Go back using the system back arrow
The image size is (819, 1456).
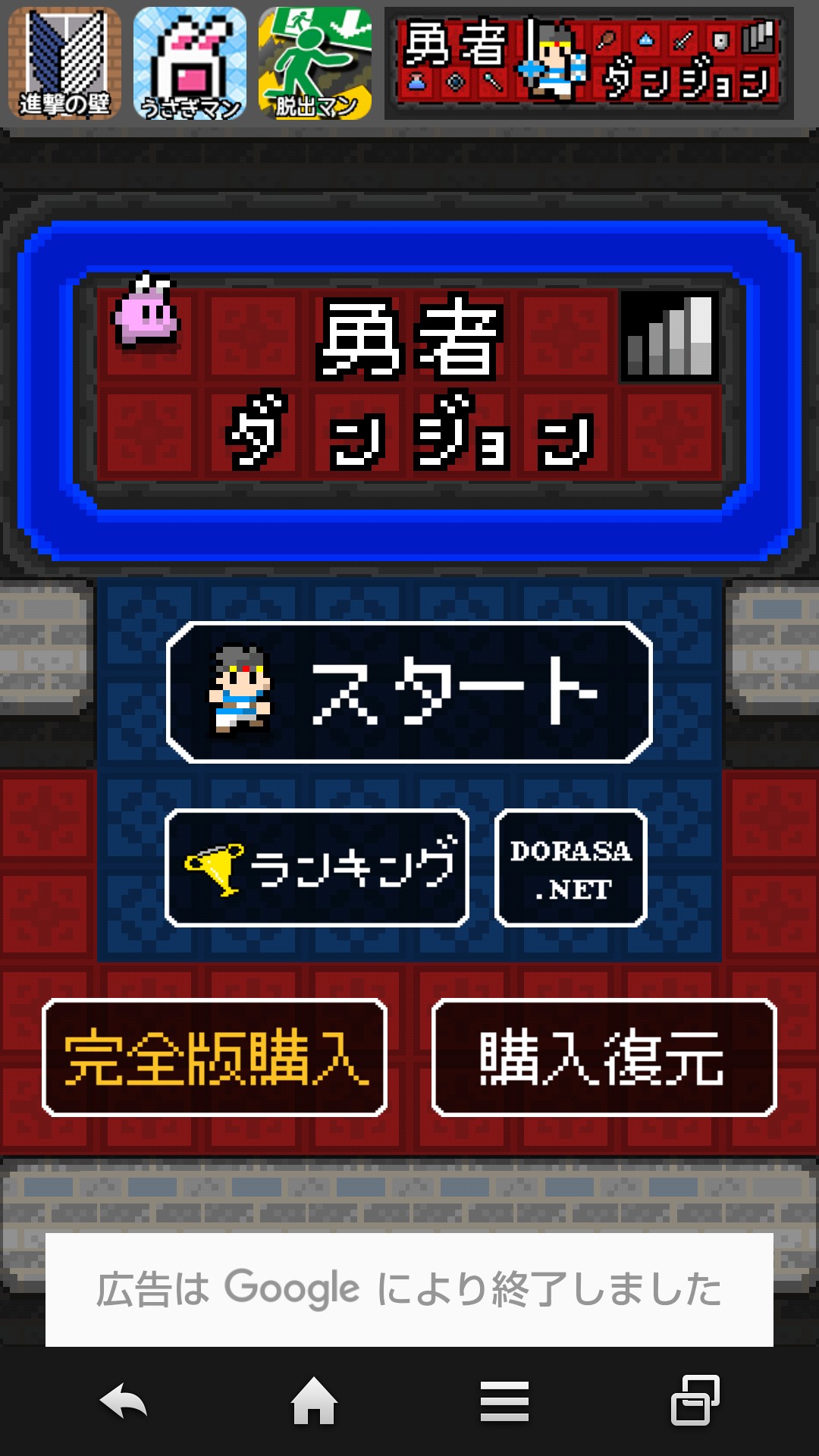point(124,1401)
